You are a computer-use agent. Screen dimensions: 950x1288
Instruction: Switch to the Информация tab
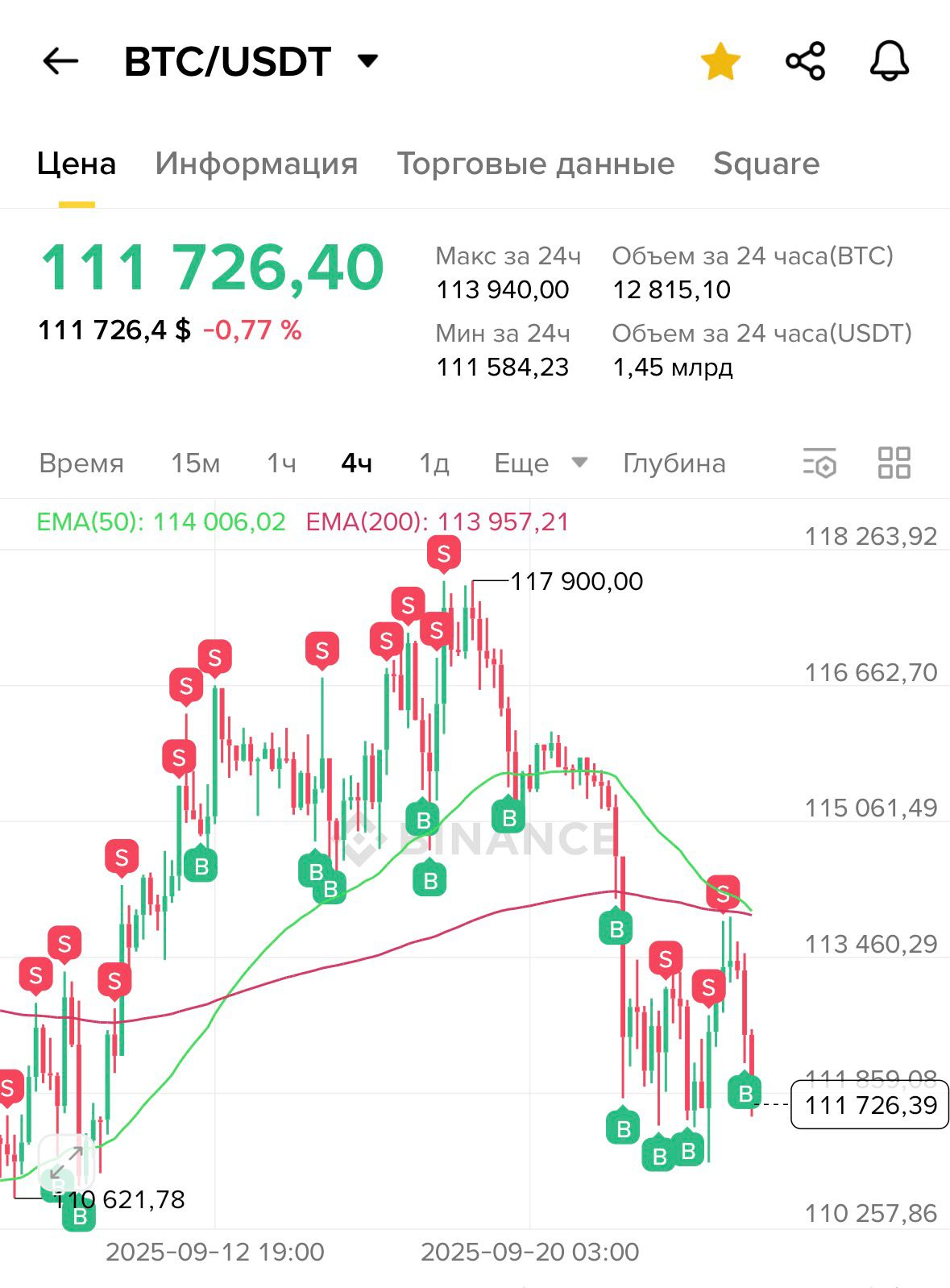tap(256, 164)
